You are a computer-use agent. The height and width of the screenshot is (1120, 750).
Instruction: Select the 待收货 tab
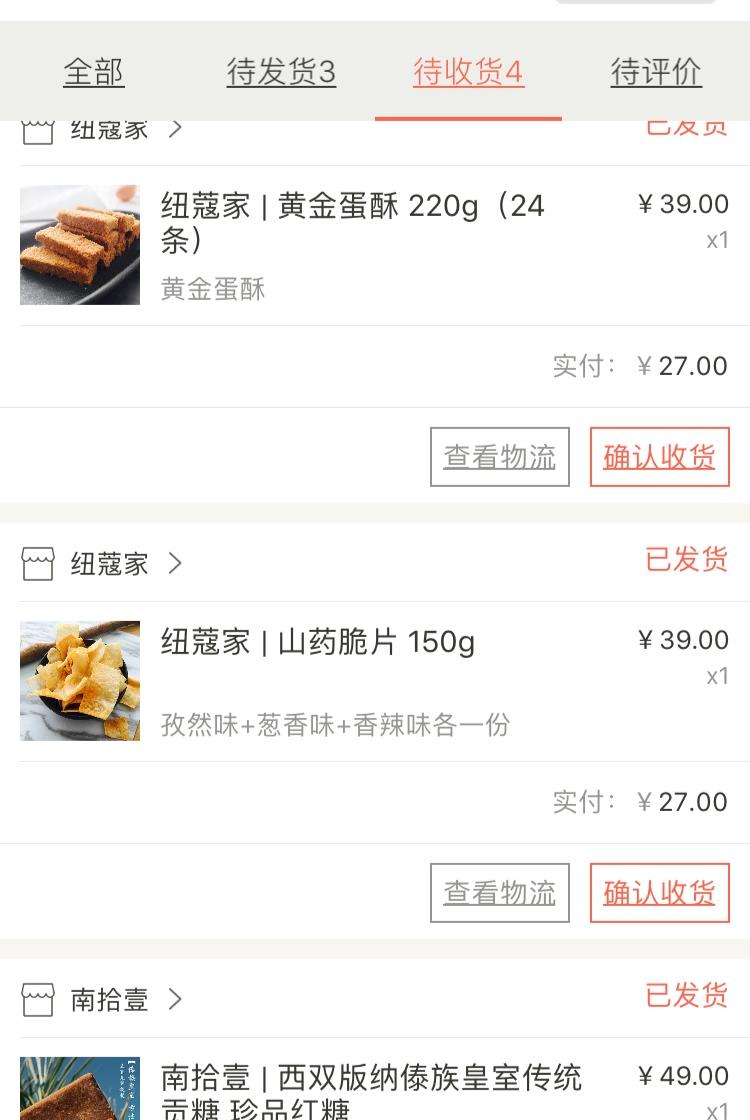point(468,72)
